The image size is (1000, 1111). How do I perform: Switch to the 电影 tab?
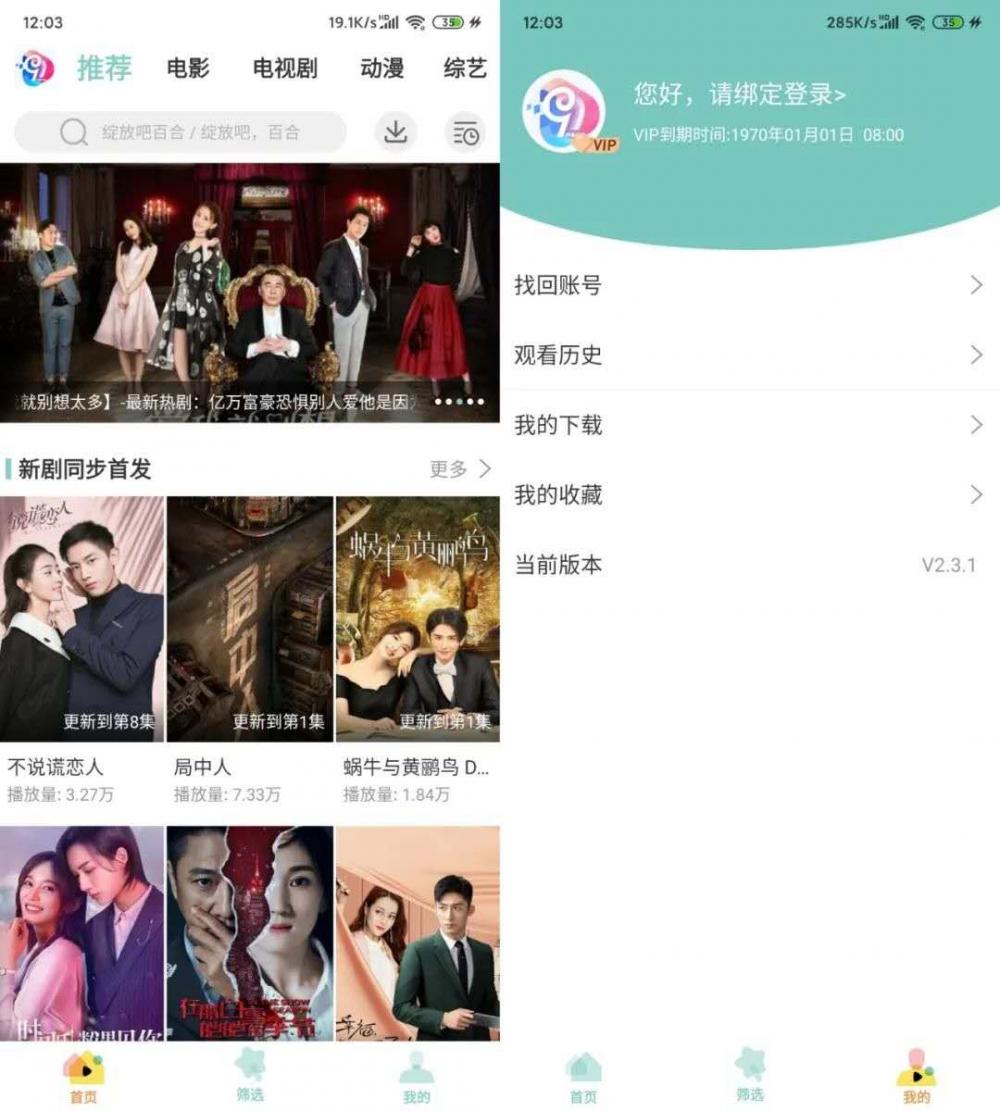click(x=188, y=68)
